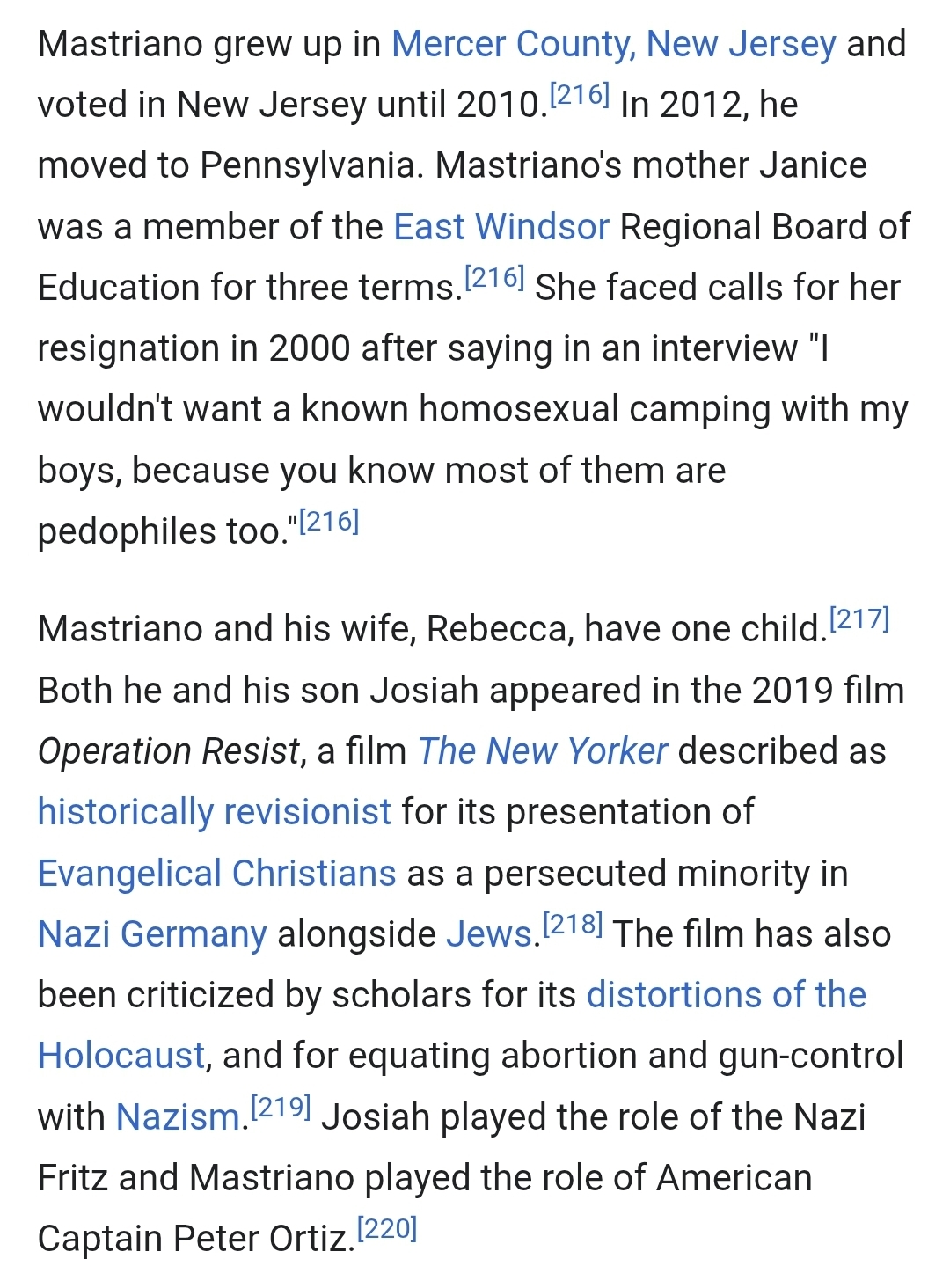Visit the Evangelical Christians article link
950x1288 pixels.
click(216, 874)
